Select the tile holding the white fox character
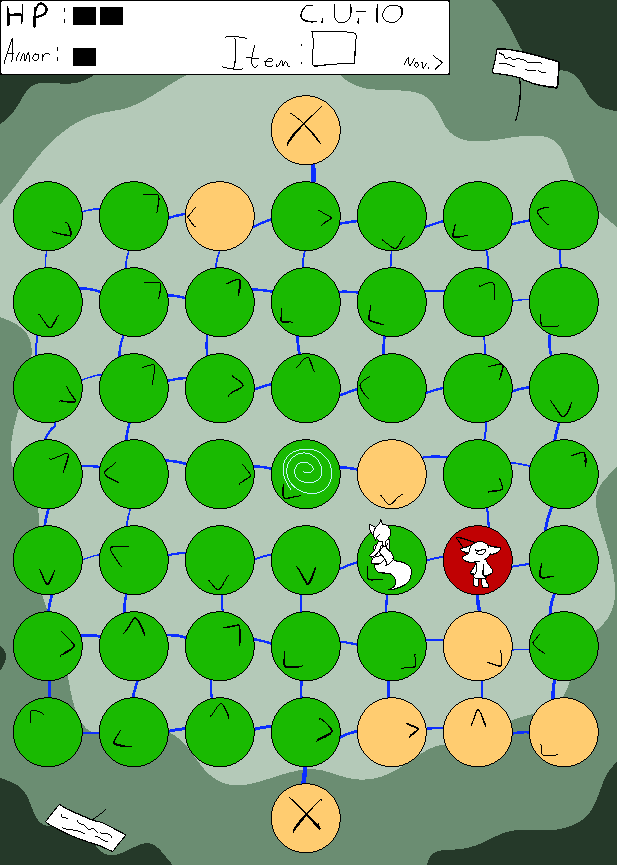Viewport: 617px width, 865px height. [x=391, y=559]
